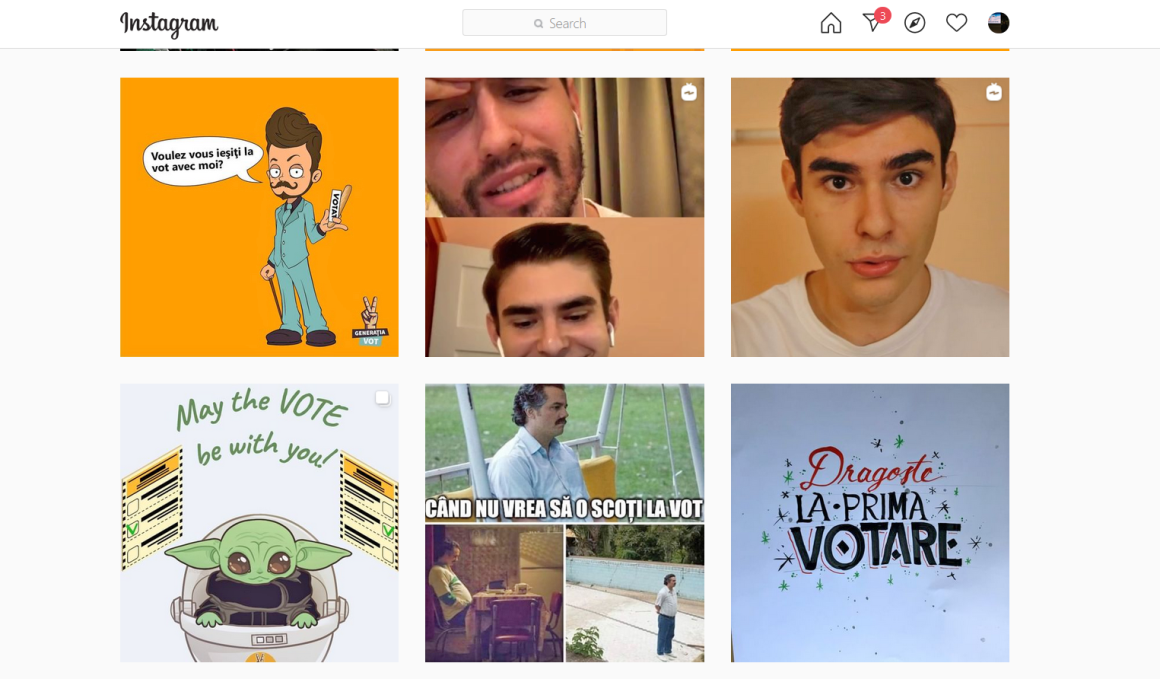Click the Instagram logo
This screenshot has width=1160, height=679.
click(x=169, y=23)
